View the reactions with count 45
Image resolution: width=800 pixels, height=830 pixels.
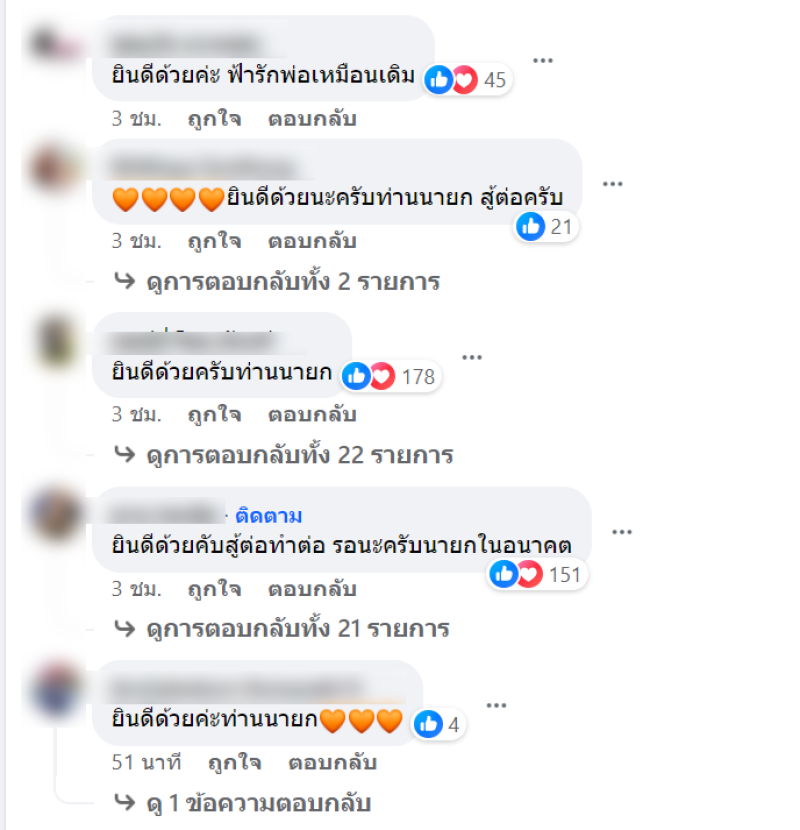pos(468,80)
